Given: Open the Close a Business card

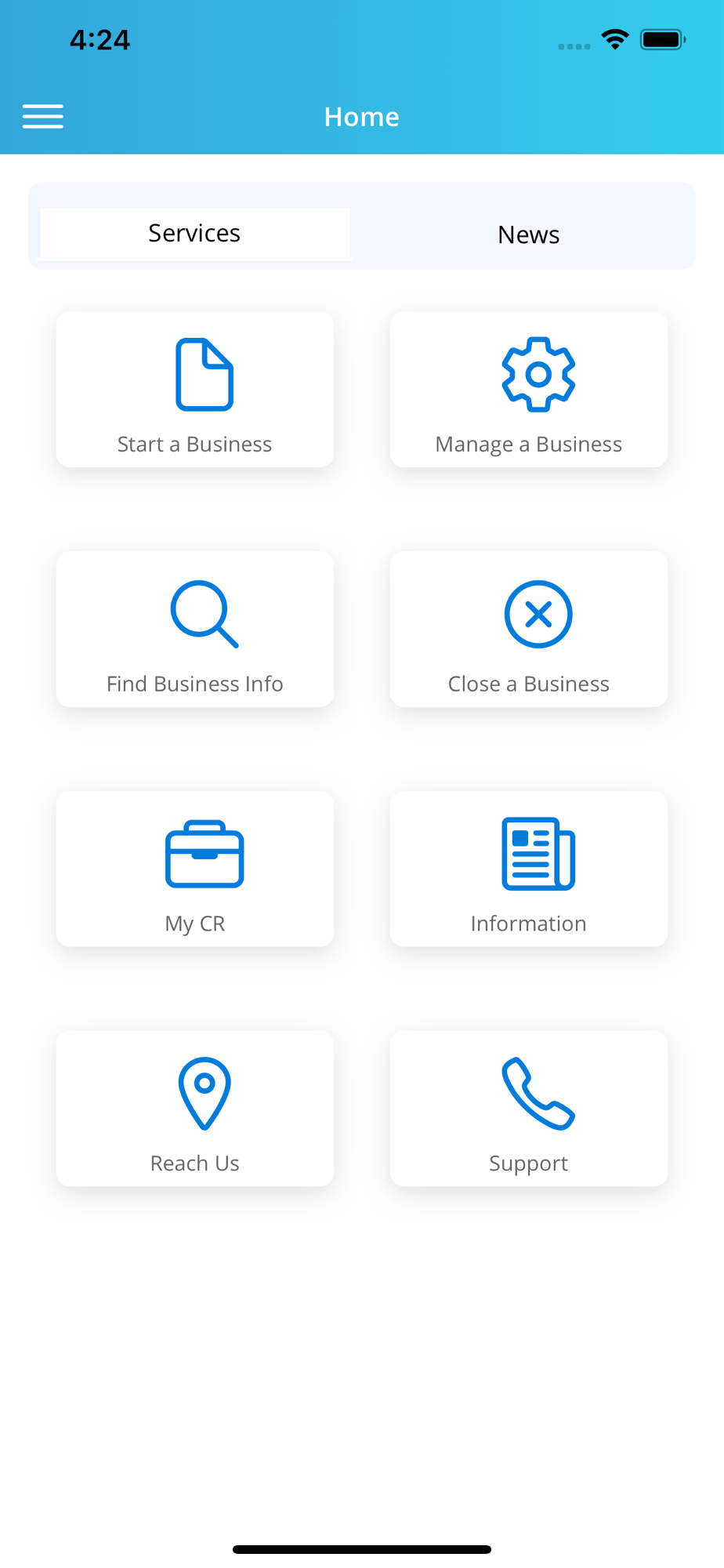Looking at the screenshot, I should pyautogui.click(x=529, y=630).
